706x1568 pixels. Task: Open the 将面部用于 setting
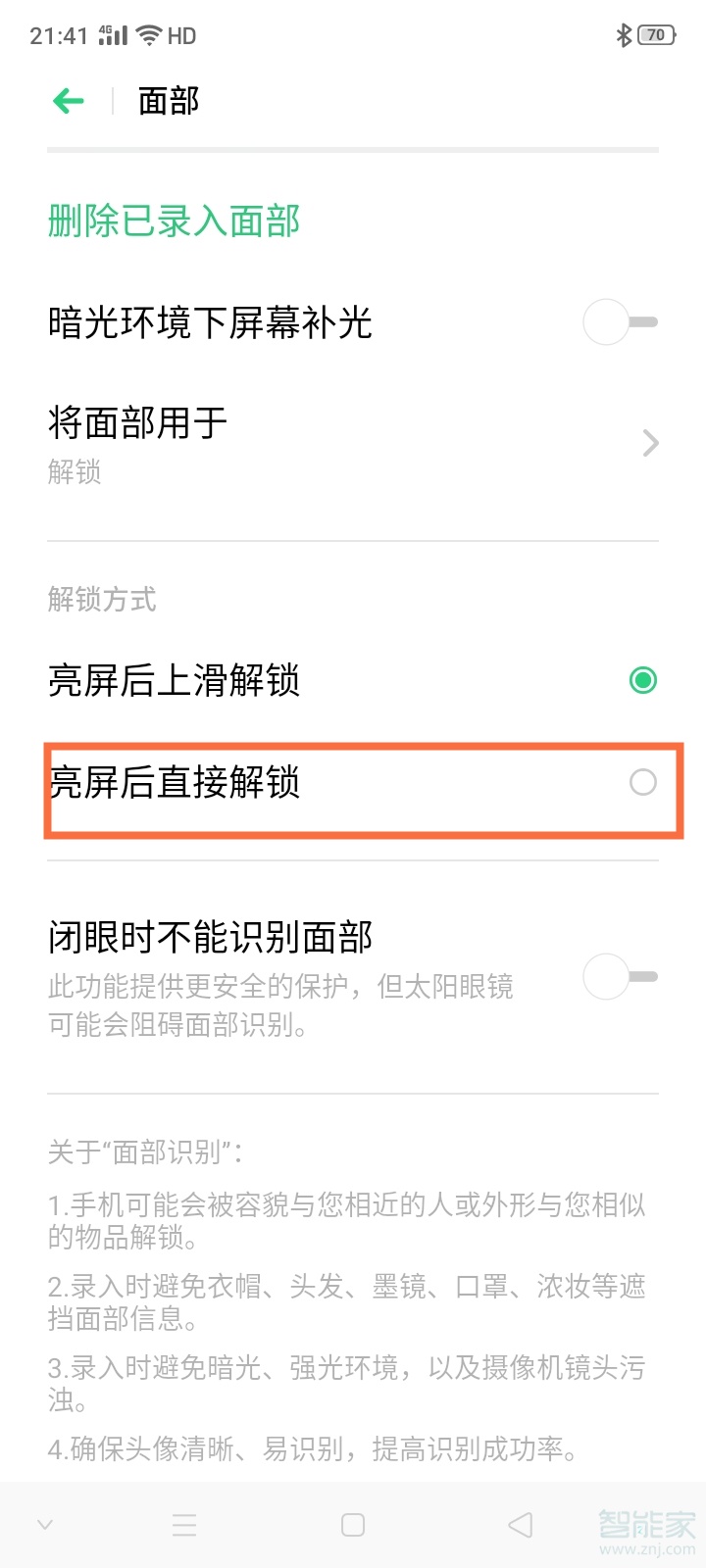(x=353, y=443)
